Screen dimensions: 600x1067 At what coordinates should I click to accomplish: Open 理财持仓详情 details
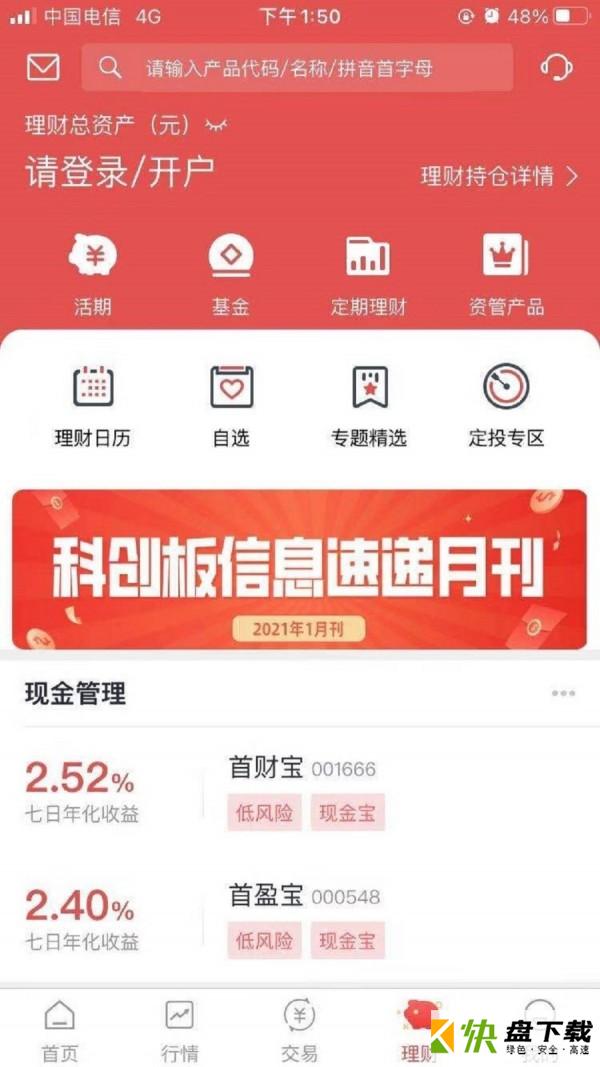(498, 177)
